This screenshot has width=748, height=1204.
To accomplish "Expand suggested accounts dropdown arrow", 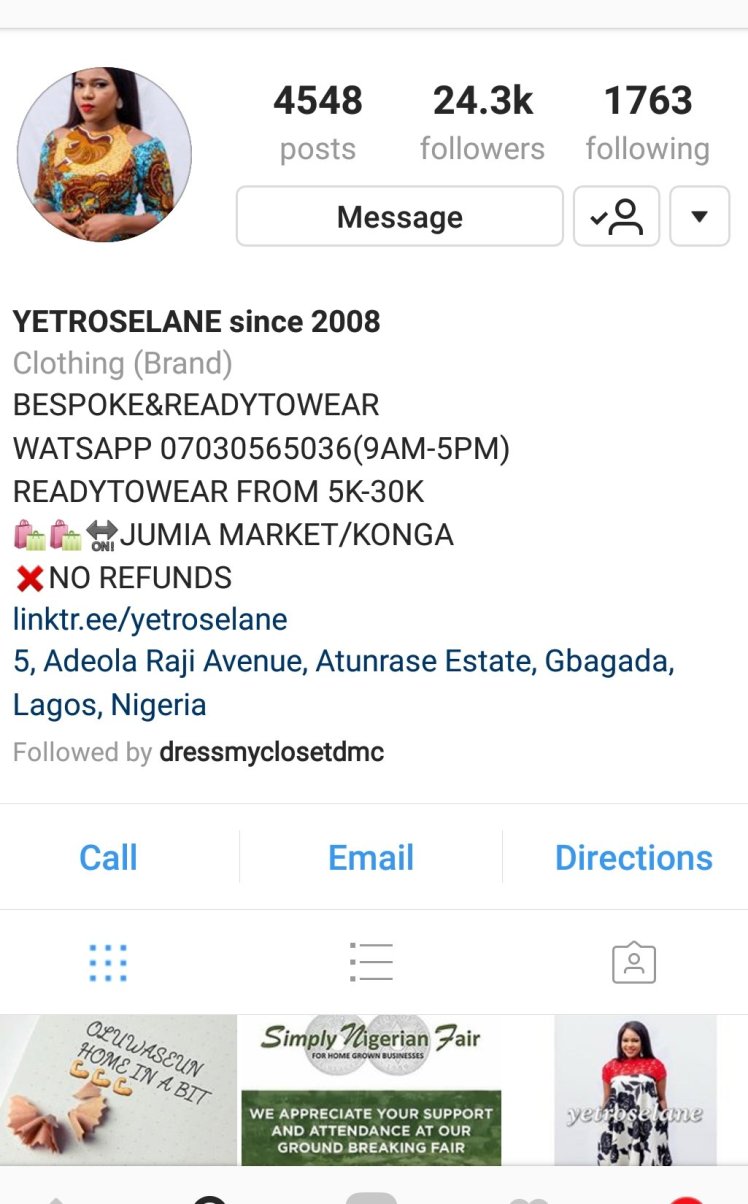I will pos(699,216).
